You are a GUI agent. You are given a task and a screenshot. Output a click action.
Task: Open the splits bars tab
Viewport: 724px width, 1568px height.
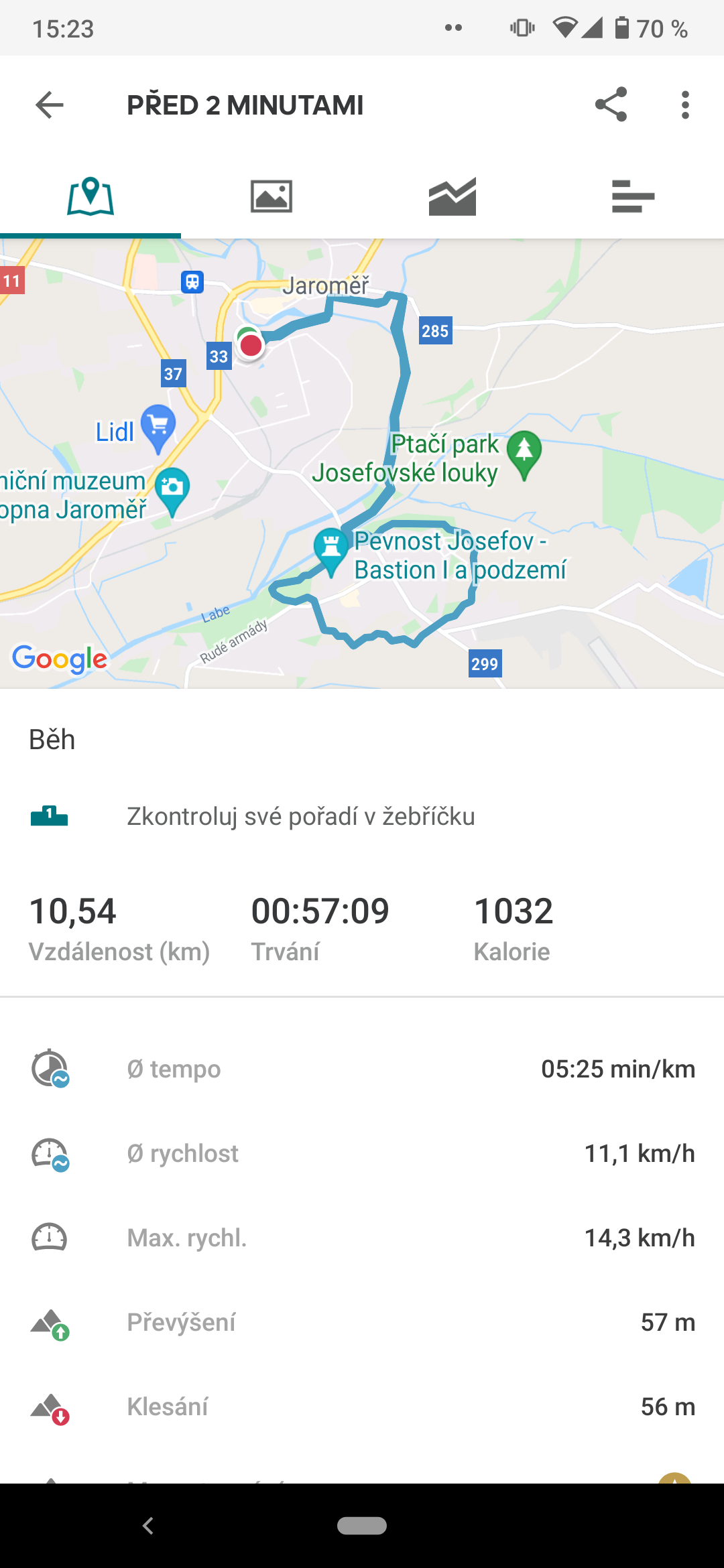tap(633, 196)
